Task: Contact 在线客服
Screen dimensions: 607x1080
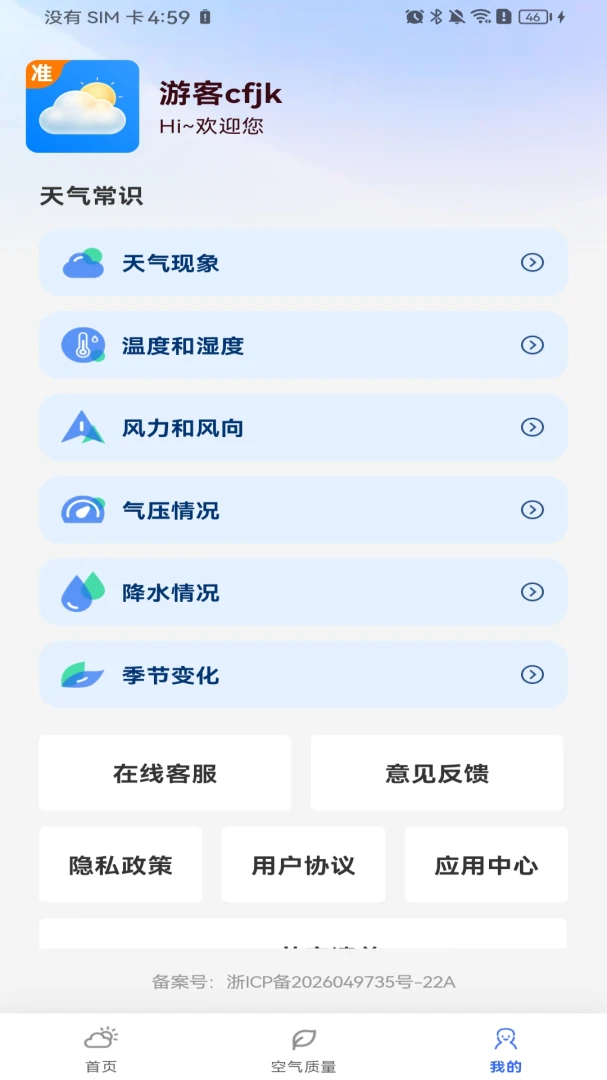Action: (x=165, y=773)
